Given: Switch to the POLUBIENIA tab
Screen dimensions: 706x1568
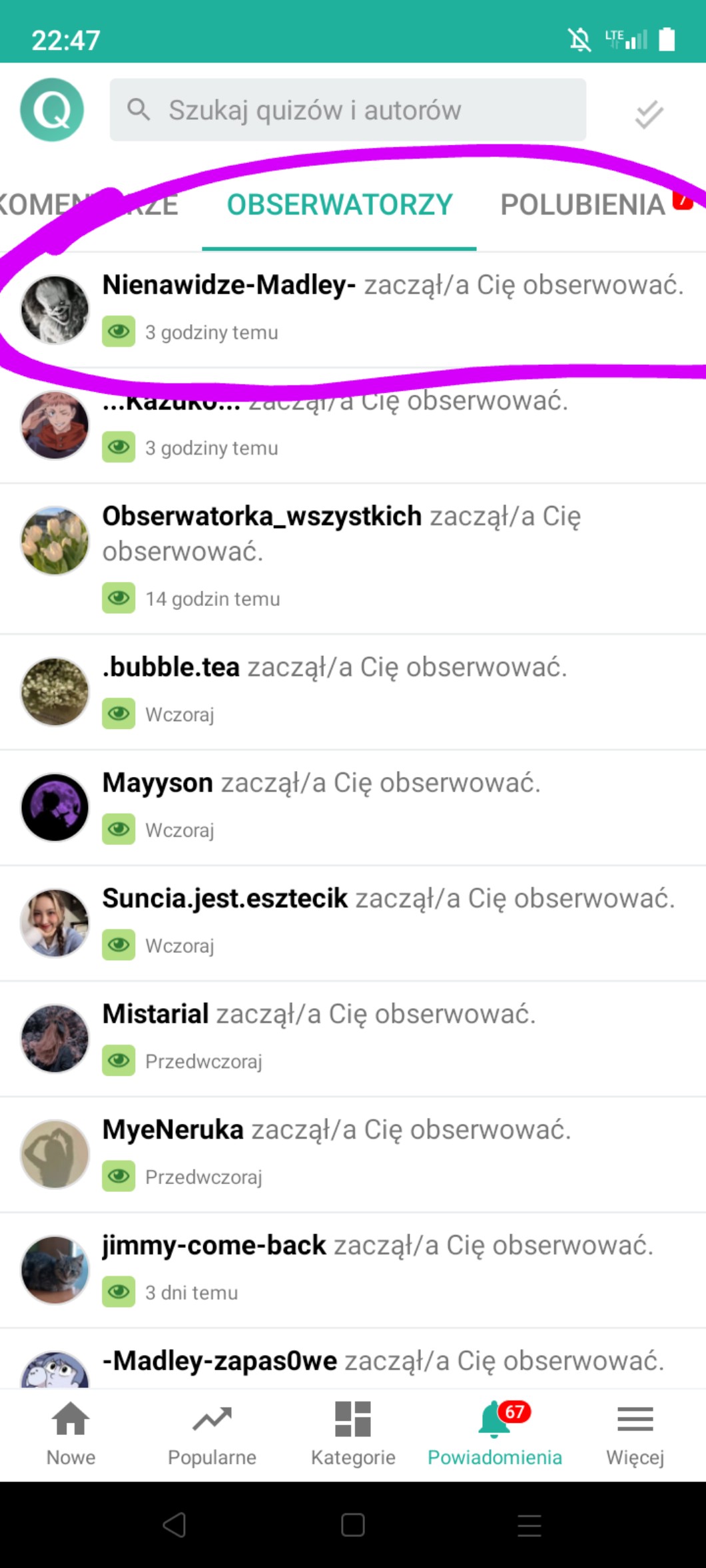Looking at the screenshot, I should pyautogui.click(x=583, y=205).
